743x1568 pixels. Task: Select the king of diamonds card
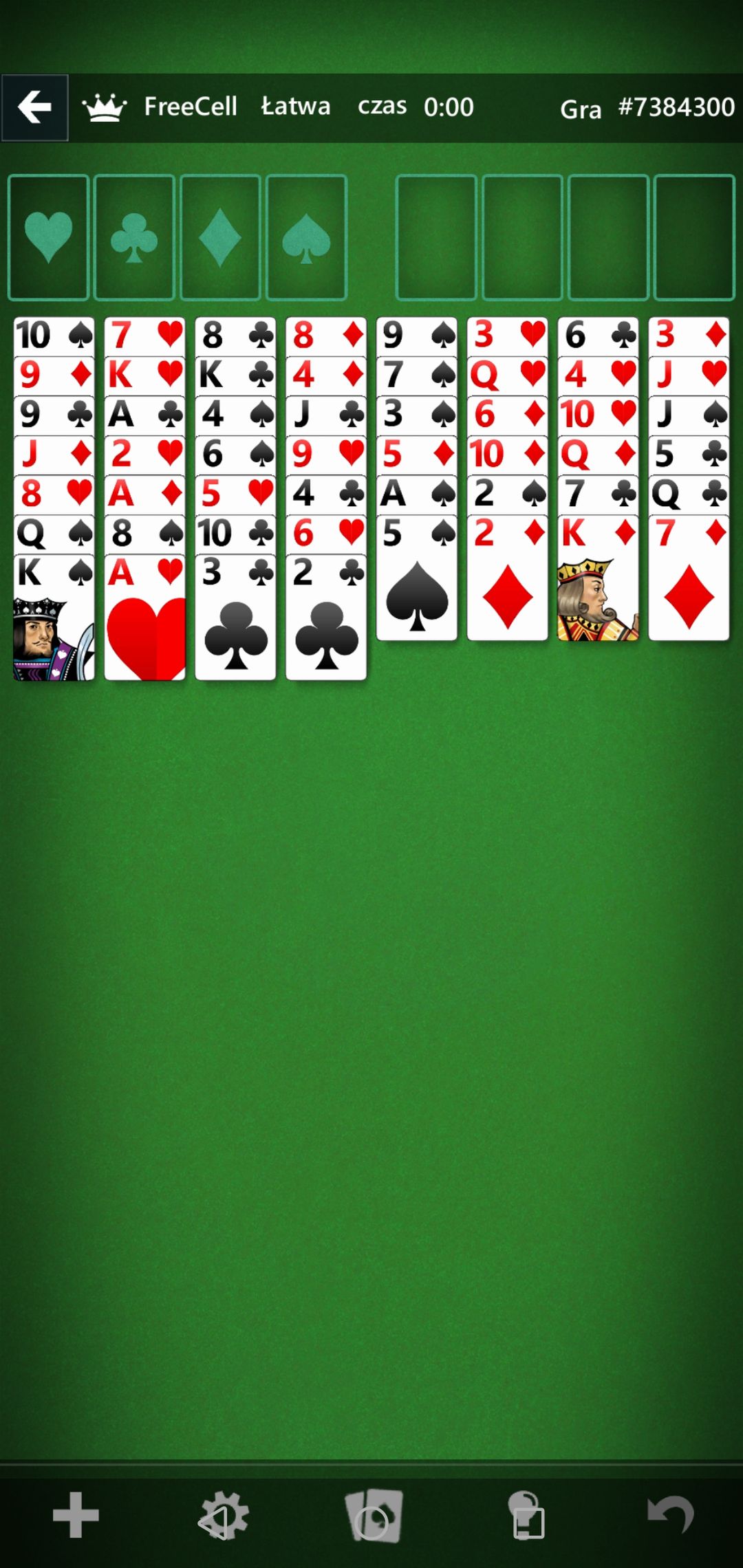point(599,578)
